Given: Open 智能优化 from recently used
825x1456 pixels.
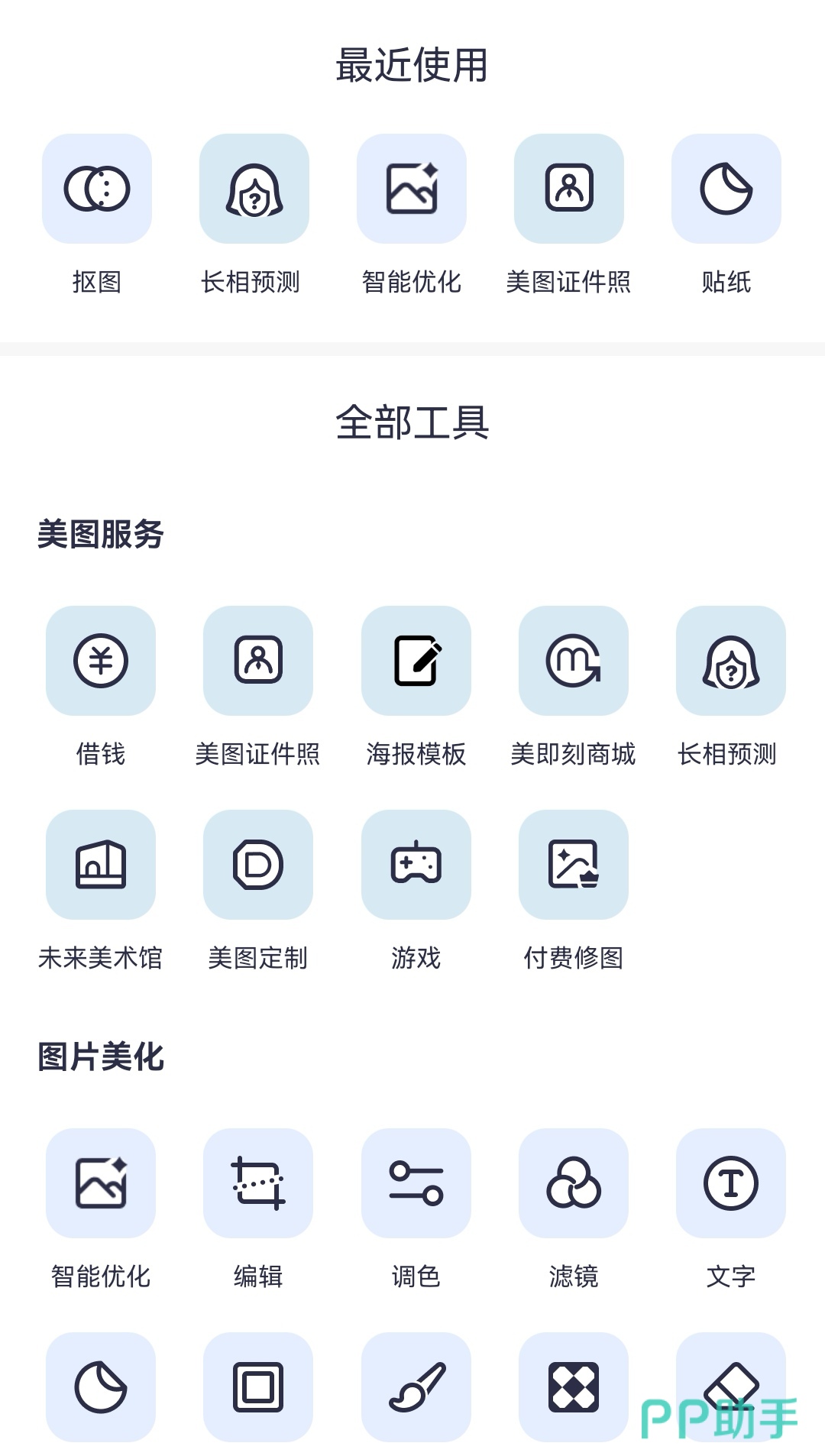Looking at the screenshot, I should tap(412, 189).
